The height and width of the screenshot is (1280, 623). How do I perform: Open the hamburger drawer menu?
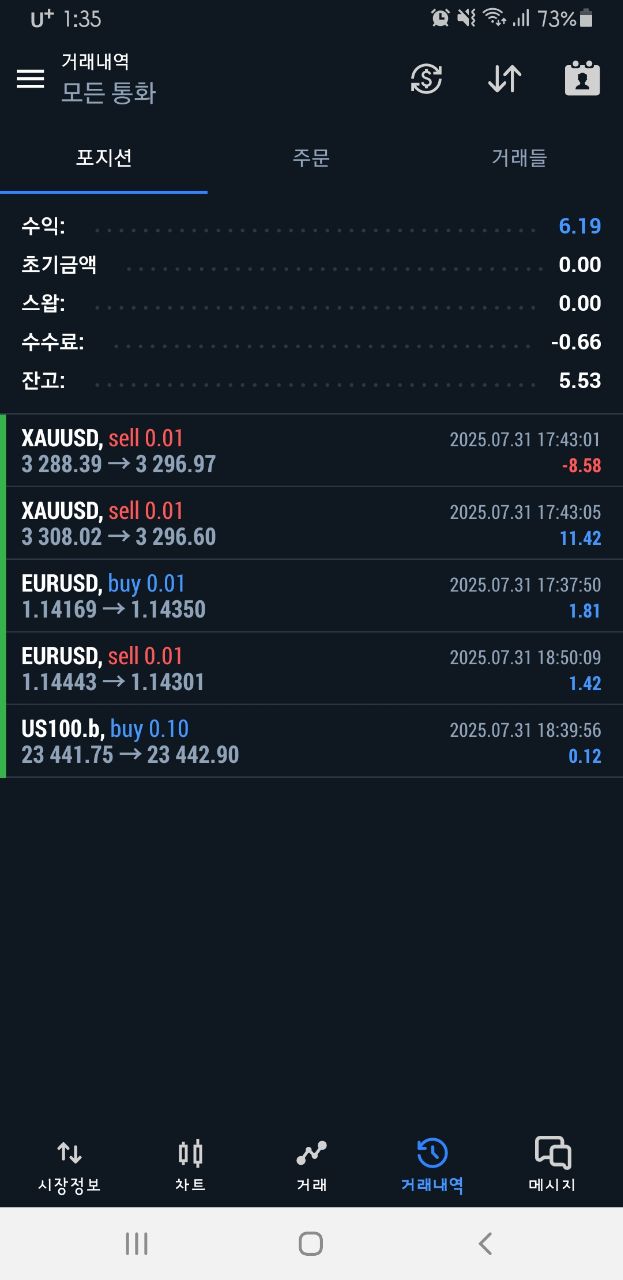point(31,79)
